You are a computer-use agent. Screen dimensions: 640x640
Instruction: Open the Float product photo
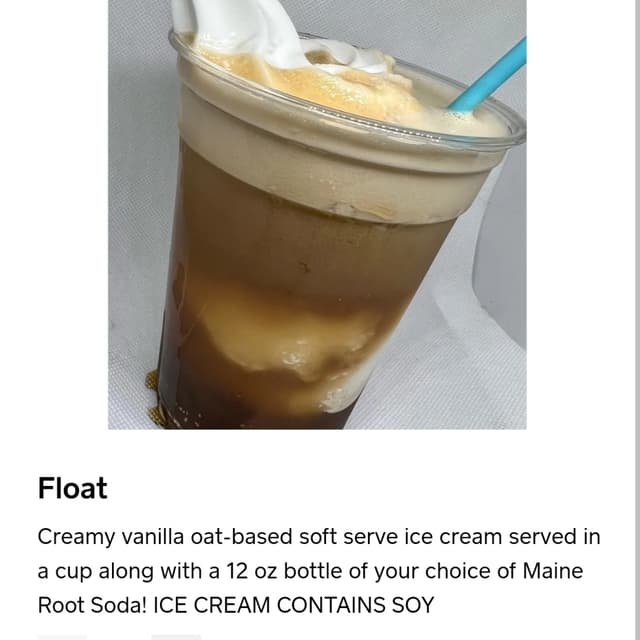click(x=317, y=214)
